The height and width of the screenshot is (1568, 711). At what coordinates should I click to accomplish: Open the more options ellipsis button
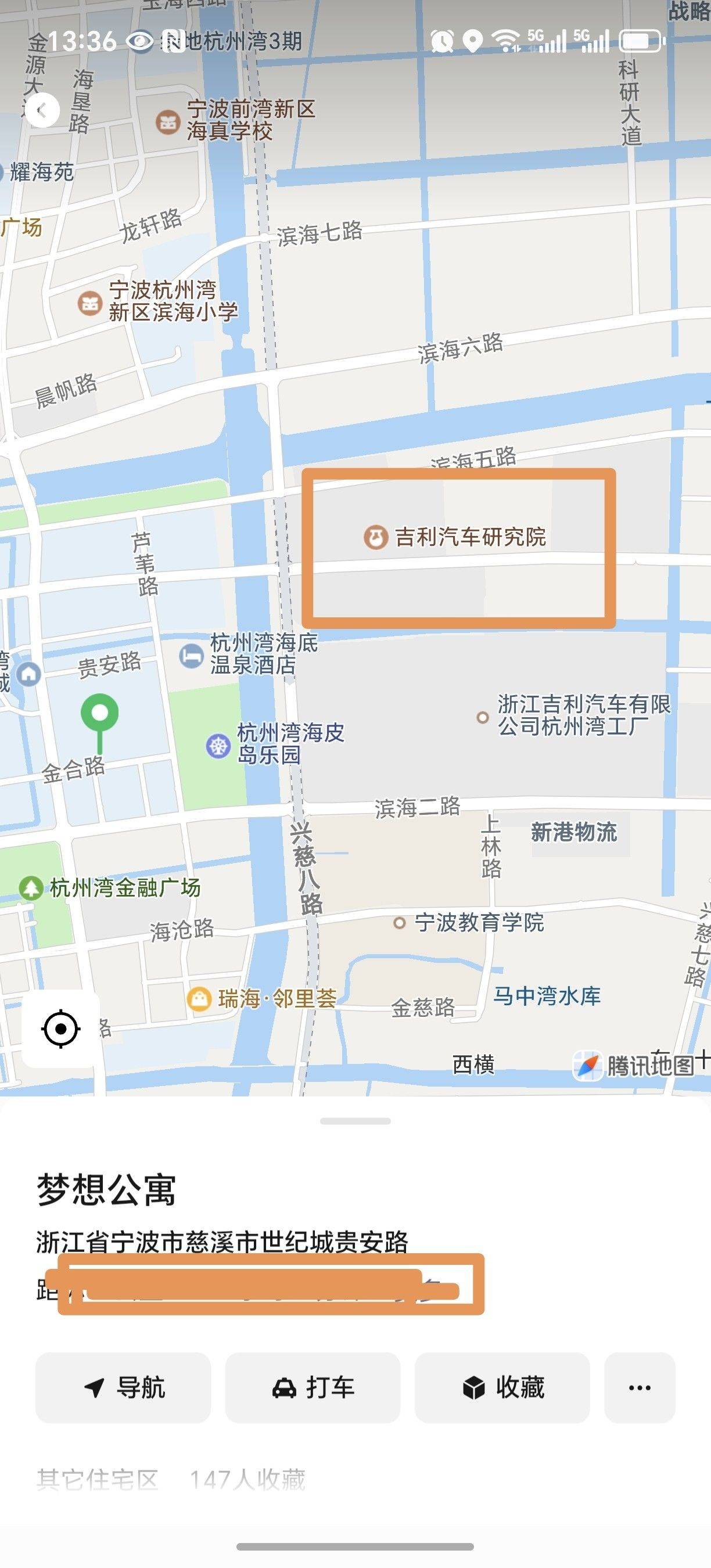[x=639, y=1388]
